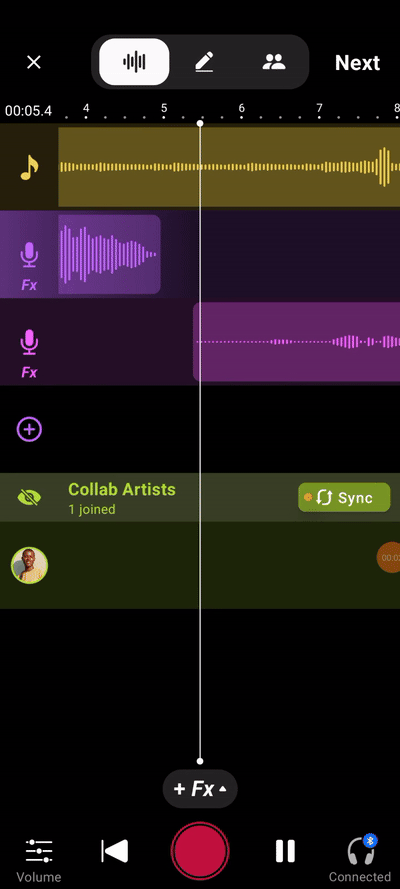Tap Next to continue

(x=358, y=62)
